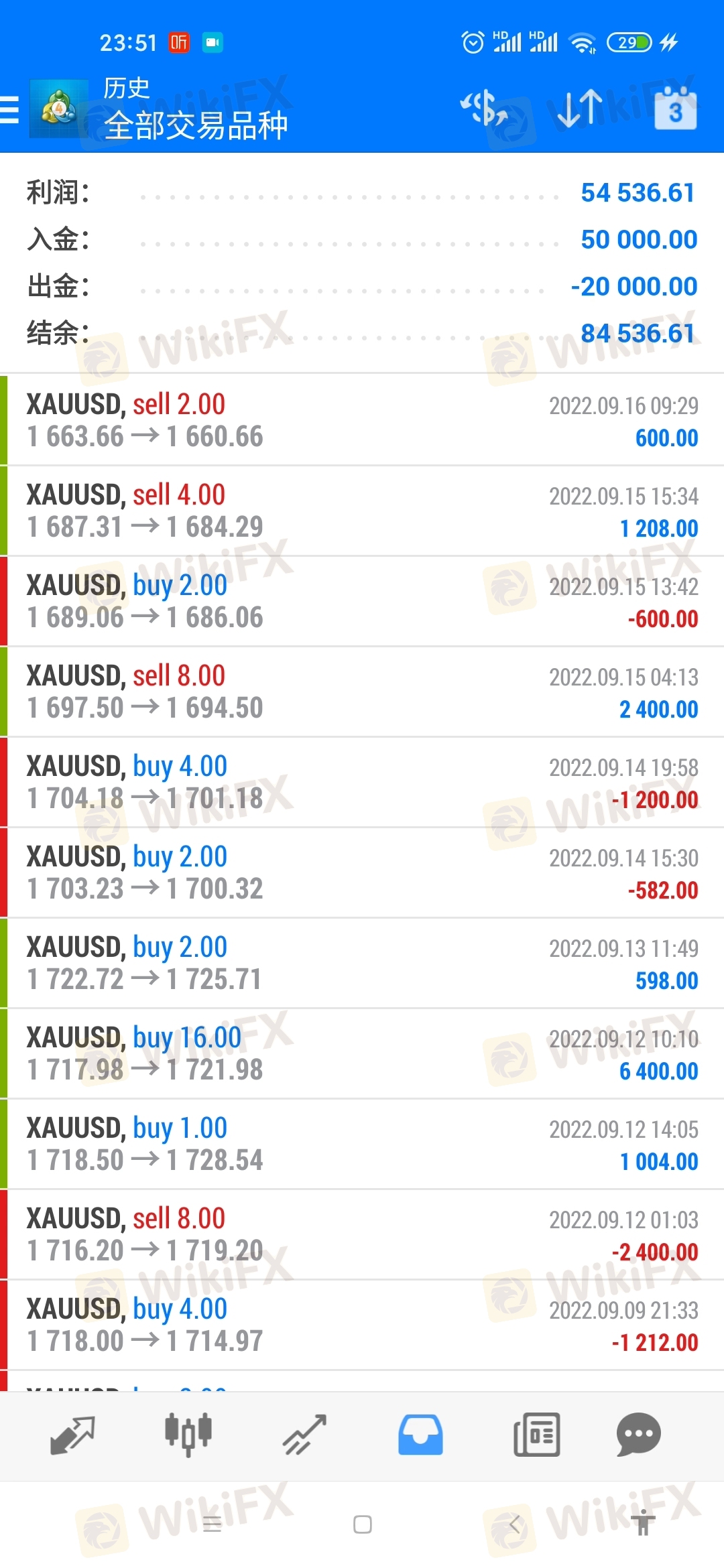This screenshot has height=1568, width=724.
Task: Go back with the system back button
Action: (x=514, y=1524)
